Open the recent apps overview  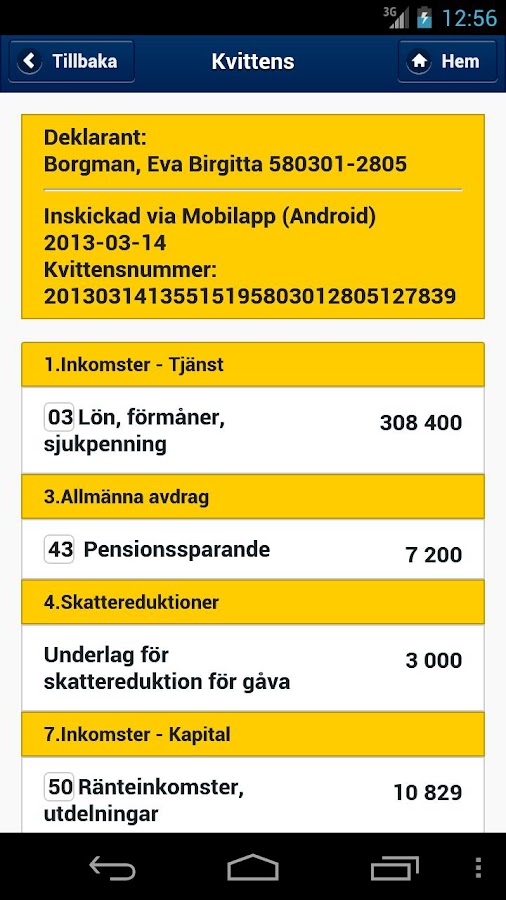(394, 868)
